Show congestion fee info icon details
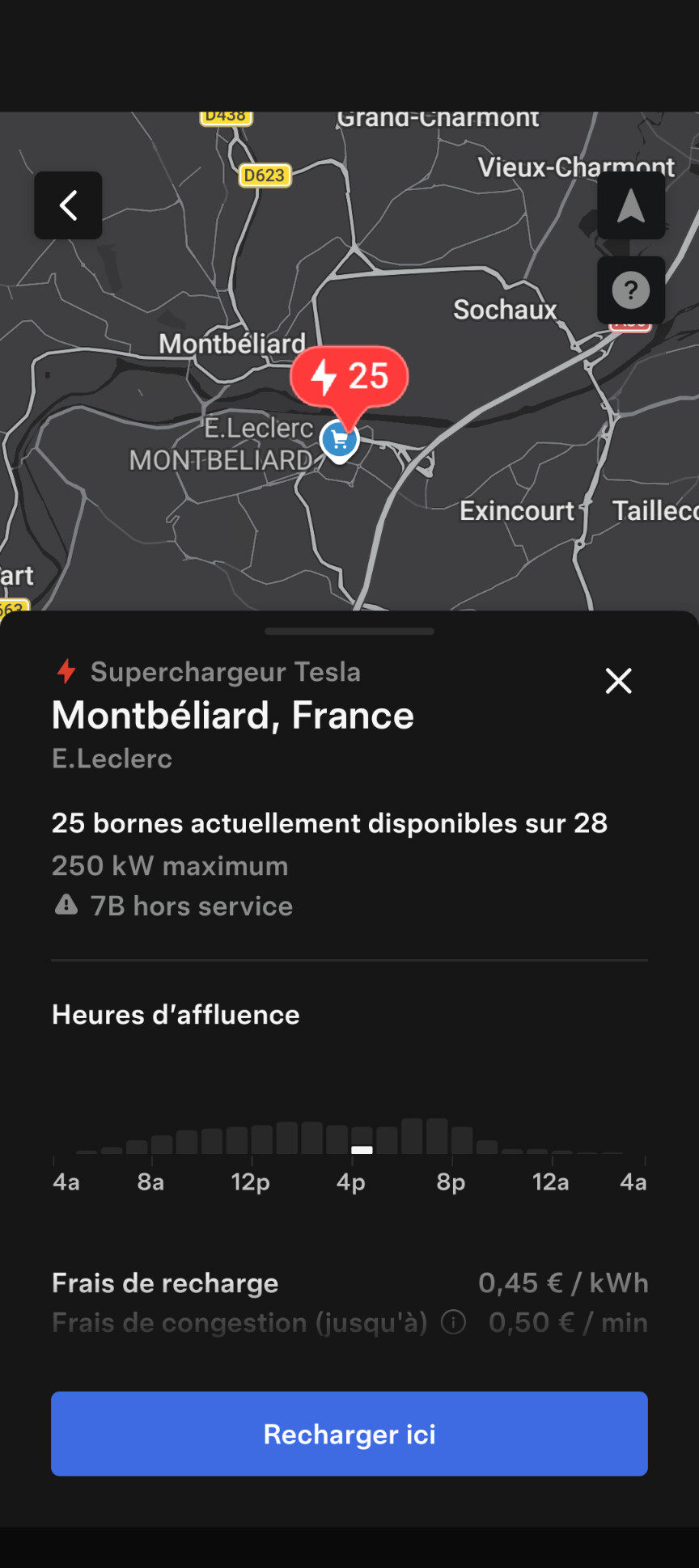Viewport: 699px width, 1568px height. coord(453,1322)
